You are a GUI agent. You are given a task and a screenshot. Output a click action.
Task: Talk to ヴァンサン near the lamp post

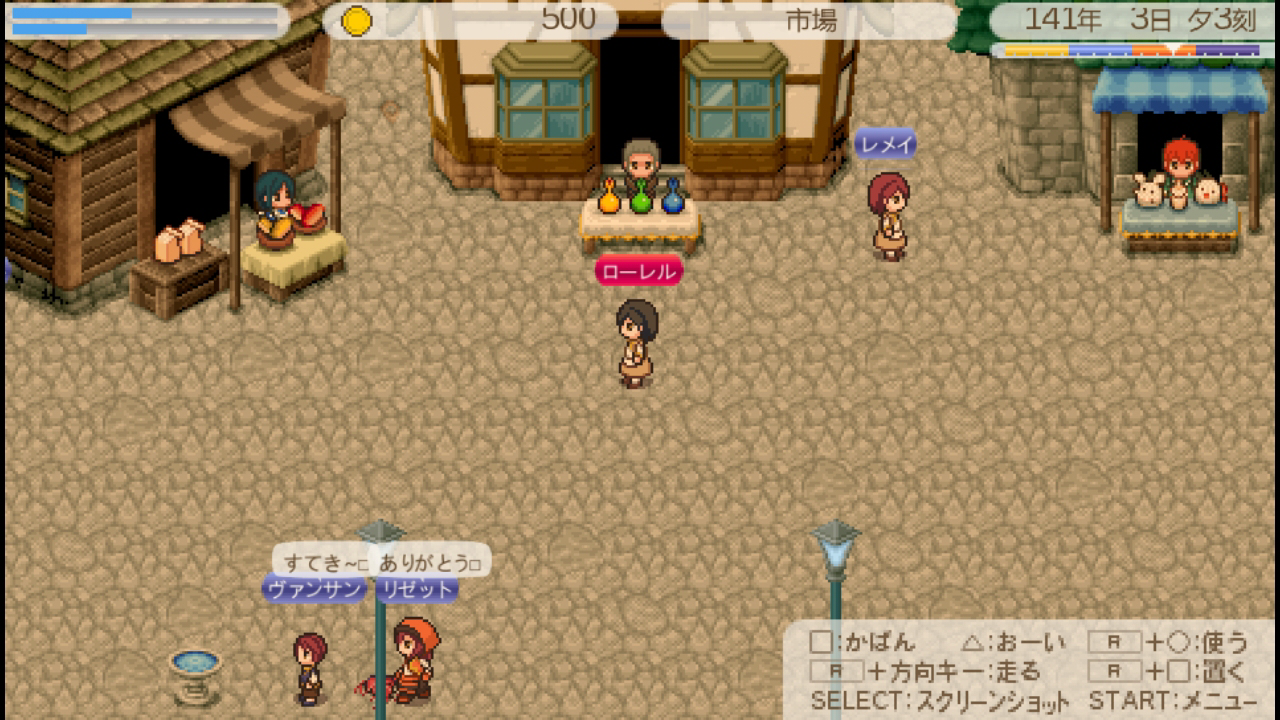310,665
